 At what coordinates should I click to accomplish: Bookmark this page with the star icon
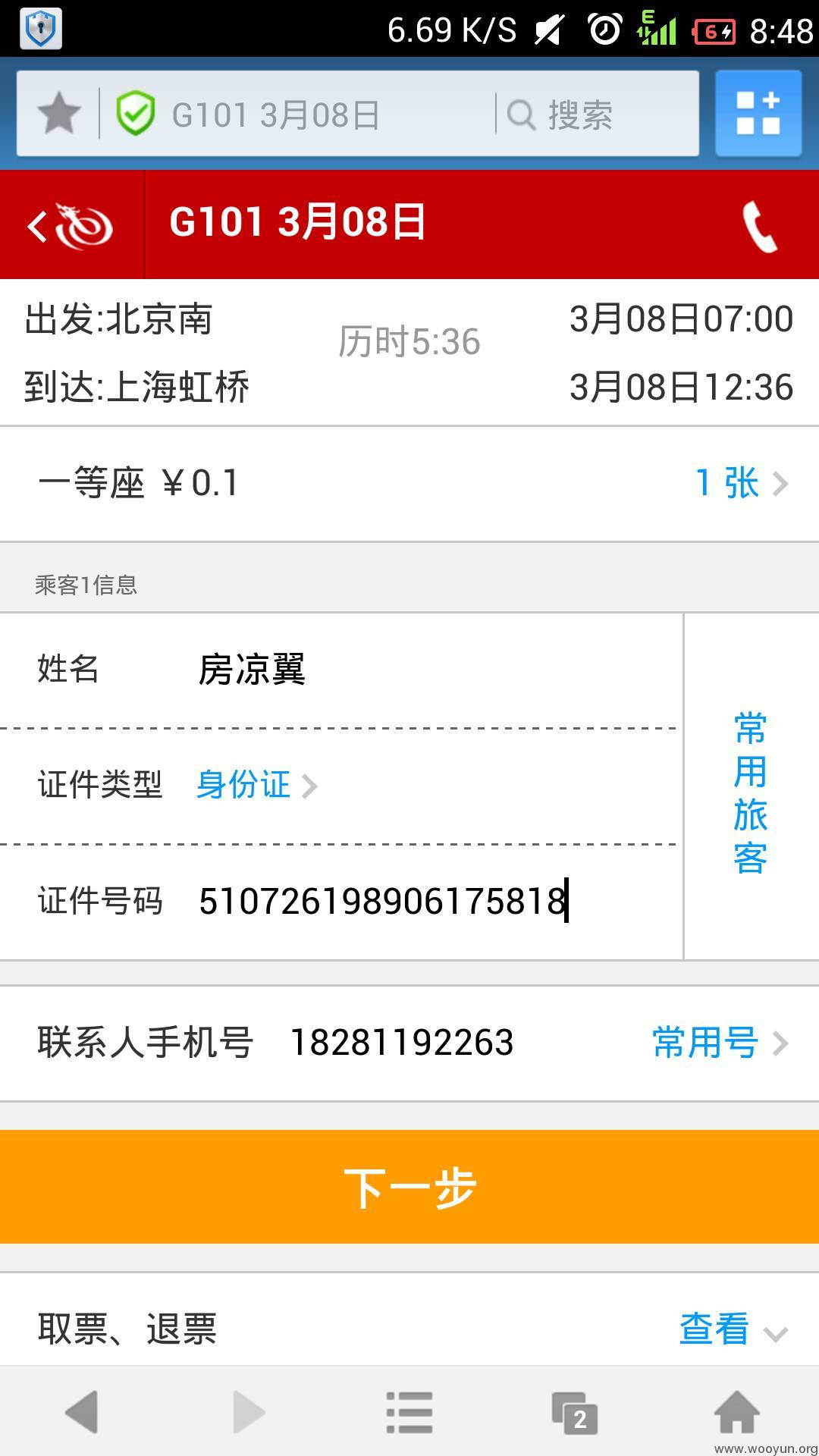coord(58,114)
